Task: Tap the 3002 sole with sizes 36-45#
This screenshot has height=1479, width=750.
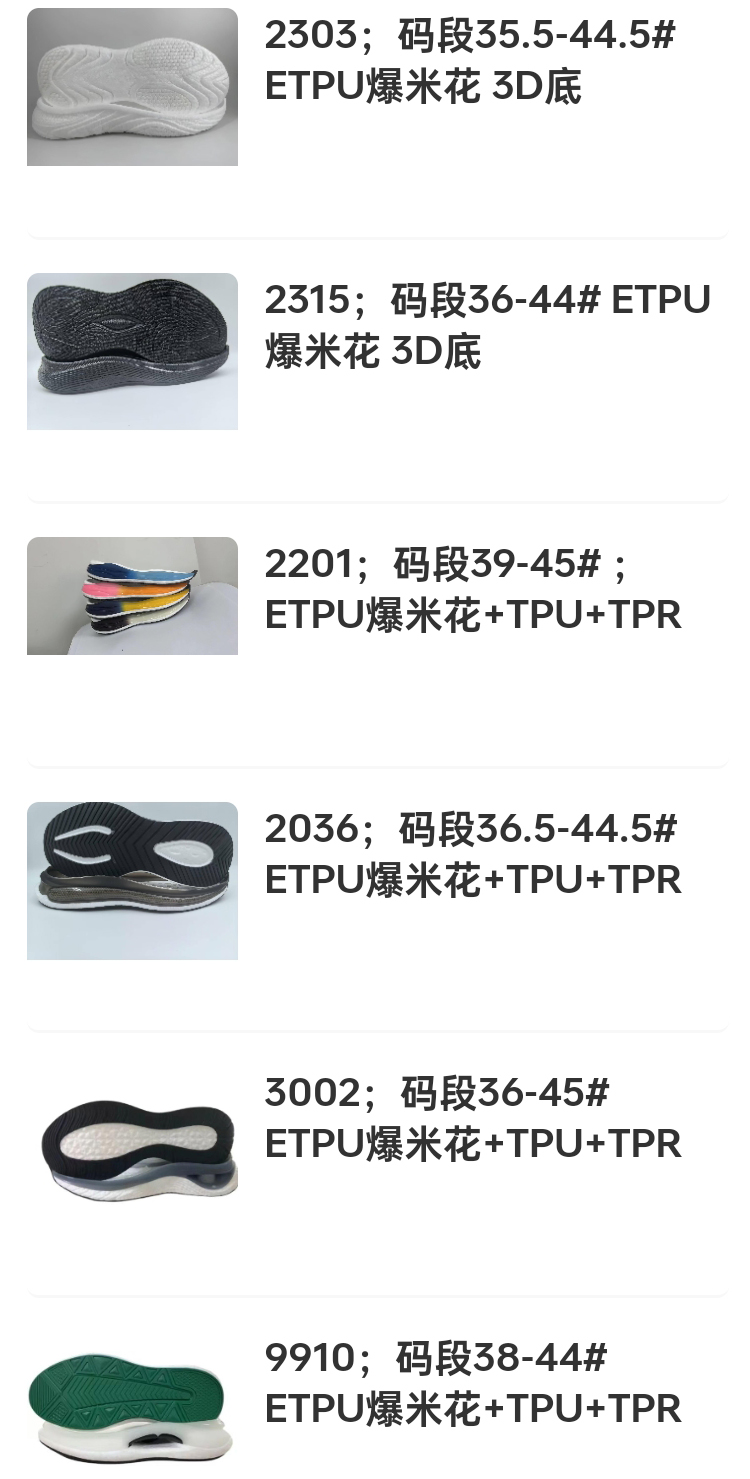Action: tap(472, 1118)
